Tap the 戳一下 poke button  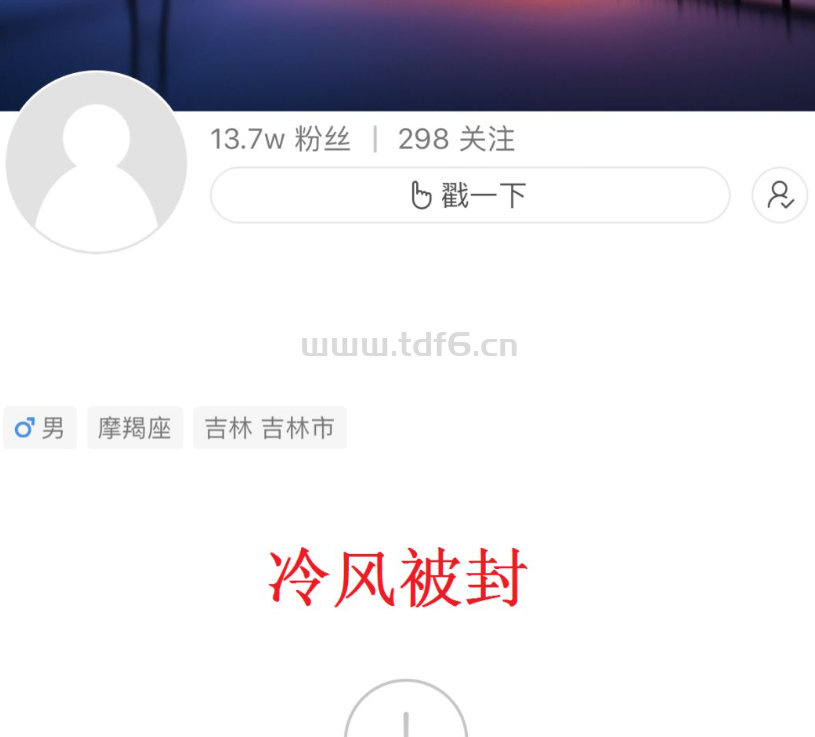(x=470, y=195)
